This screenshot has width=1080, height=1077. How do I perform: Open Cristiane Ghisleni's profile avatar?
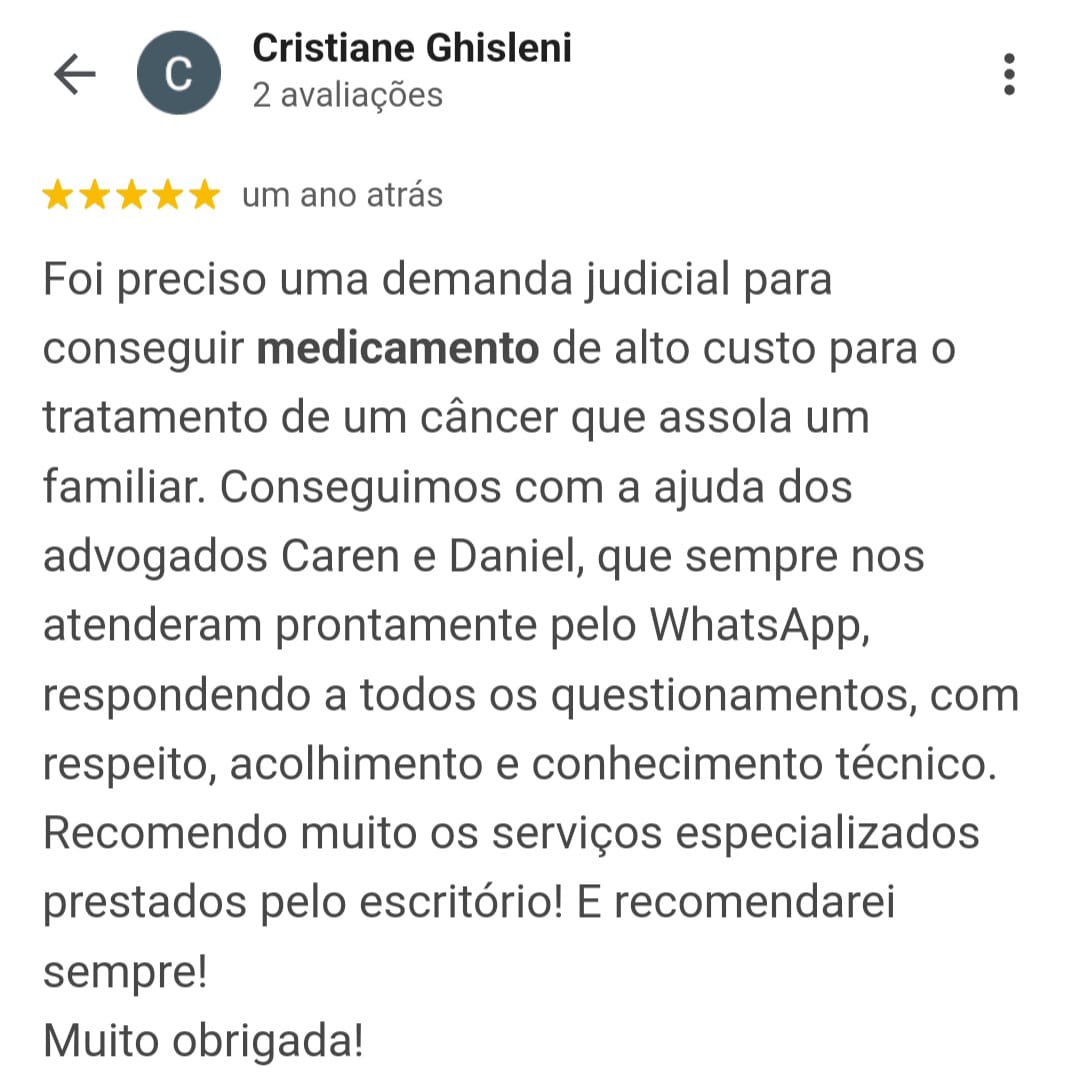178,74
